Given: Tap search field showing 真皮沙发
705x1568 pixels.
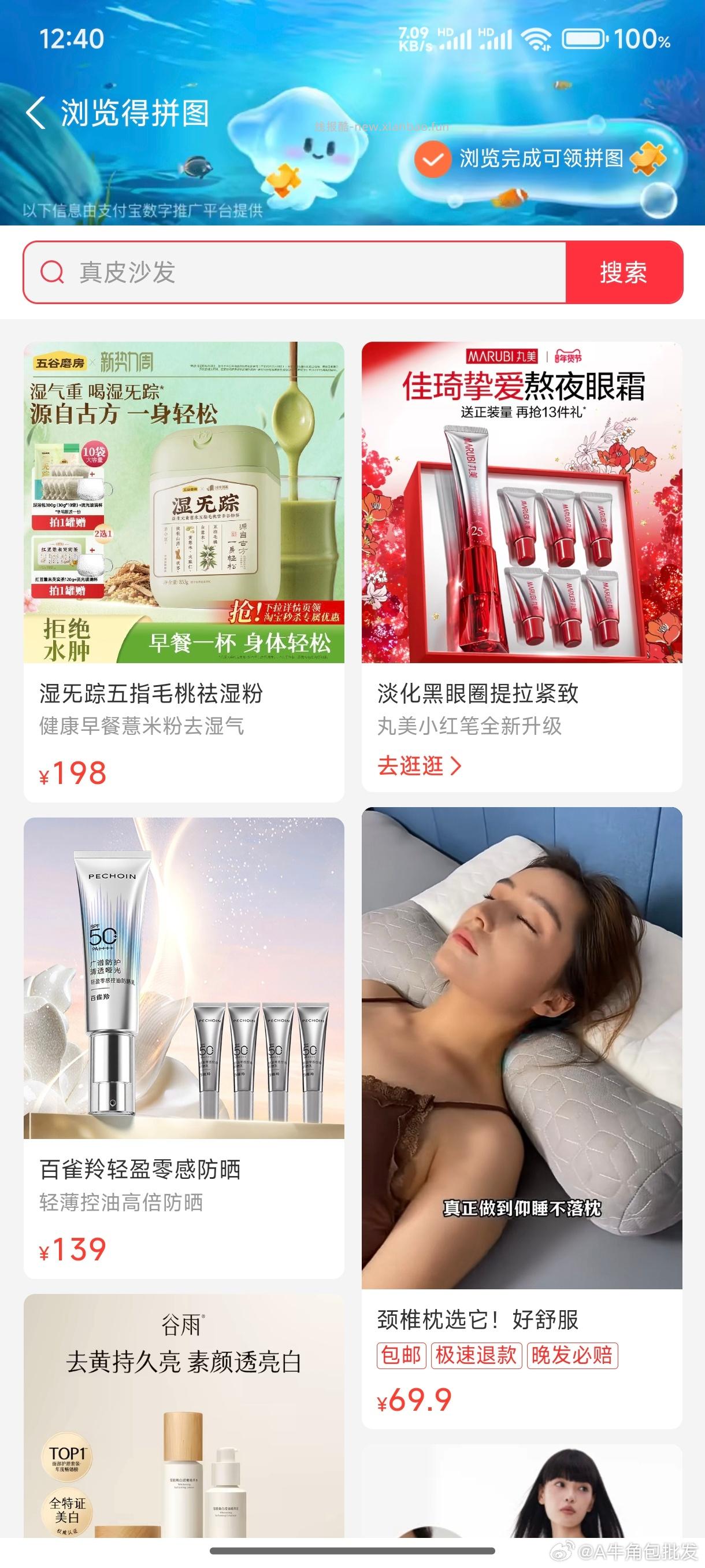Looking at the screenshot, I should (x=243, y=272).
